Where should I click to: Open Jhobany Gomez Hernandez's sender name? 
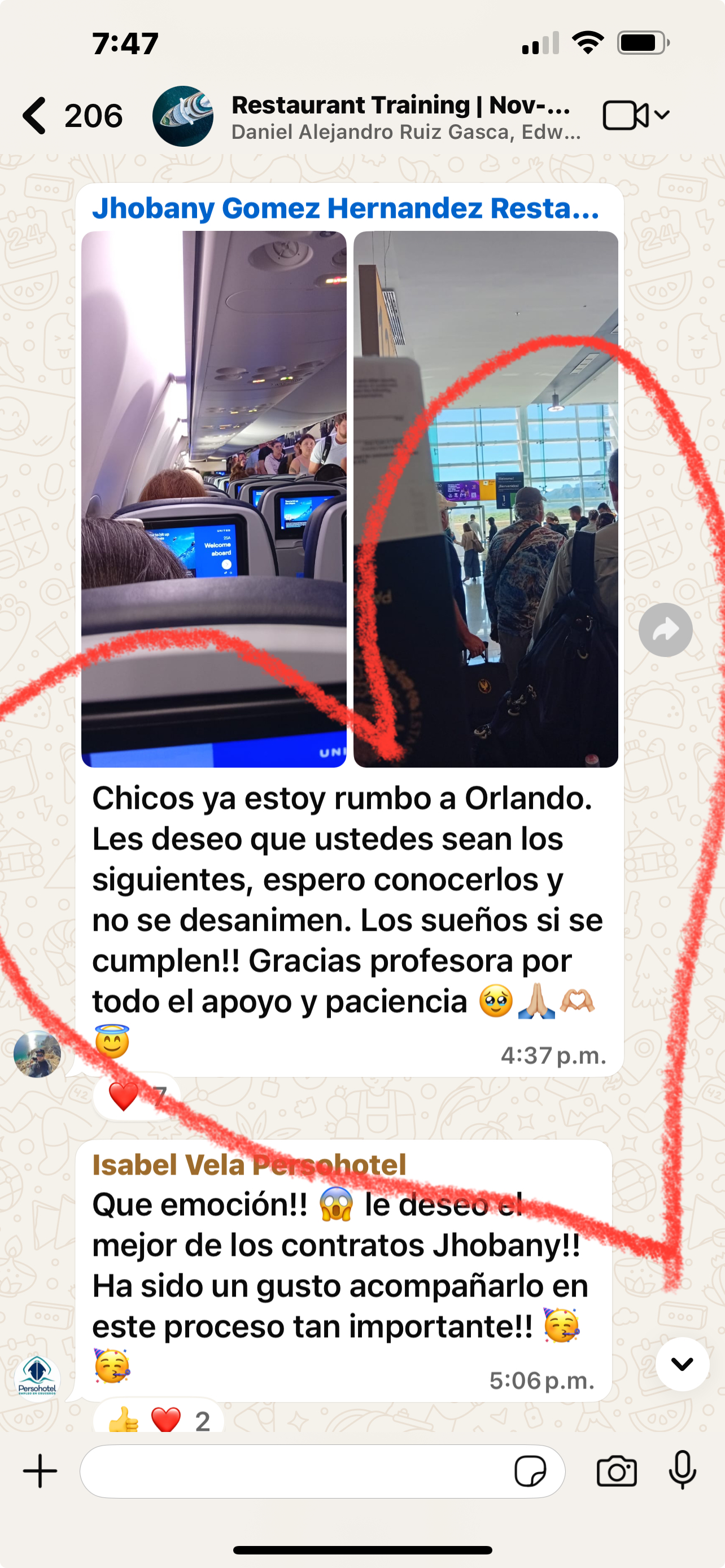[345, 208]
